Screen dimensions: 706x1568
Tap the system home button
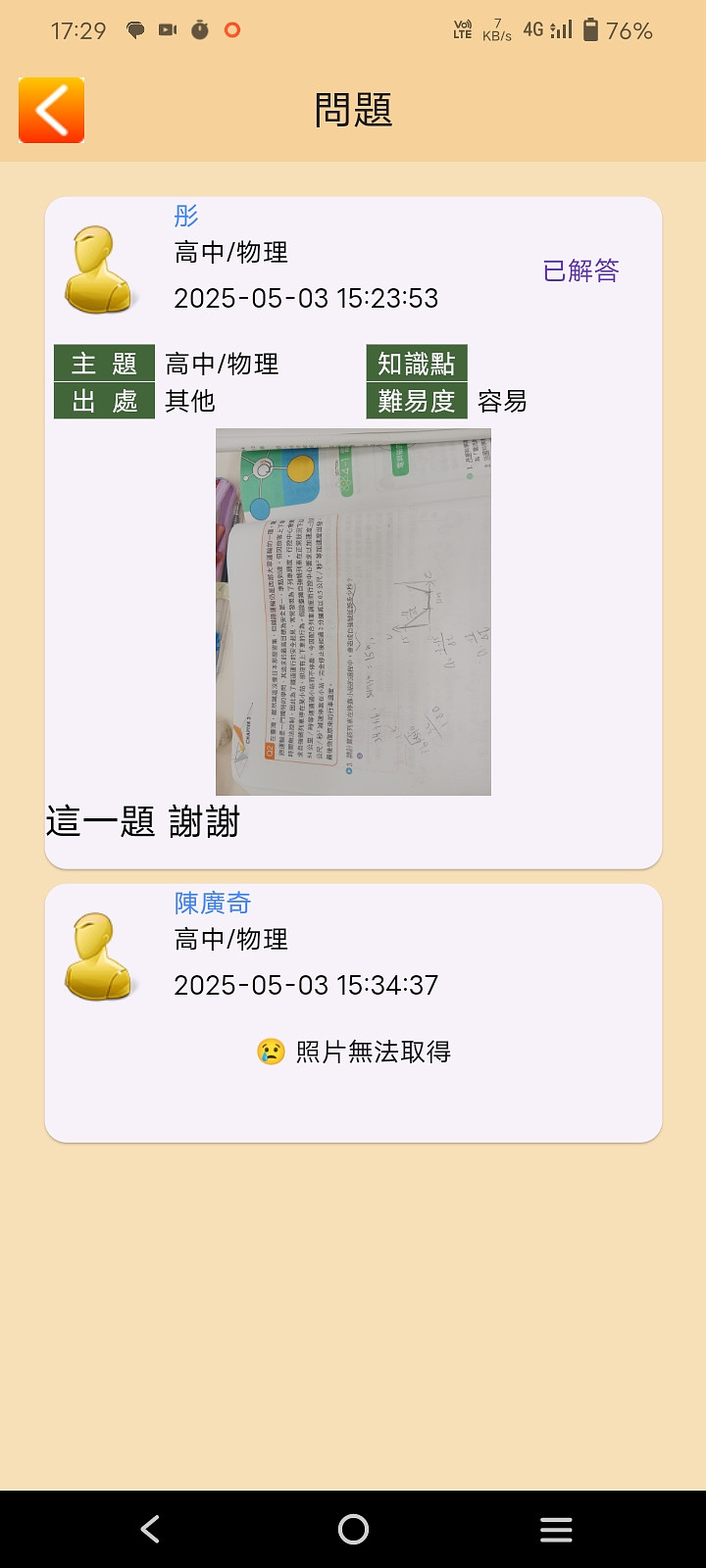pos(353,1529)
